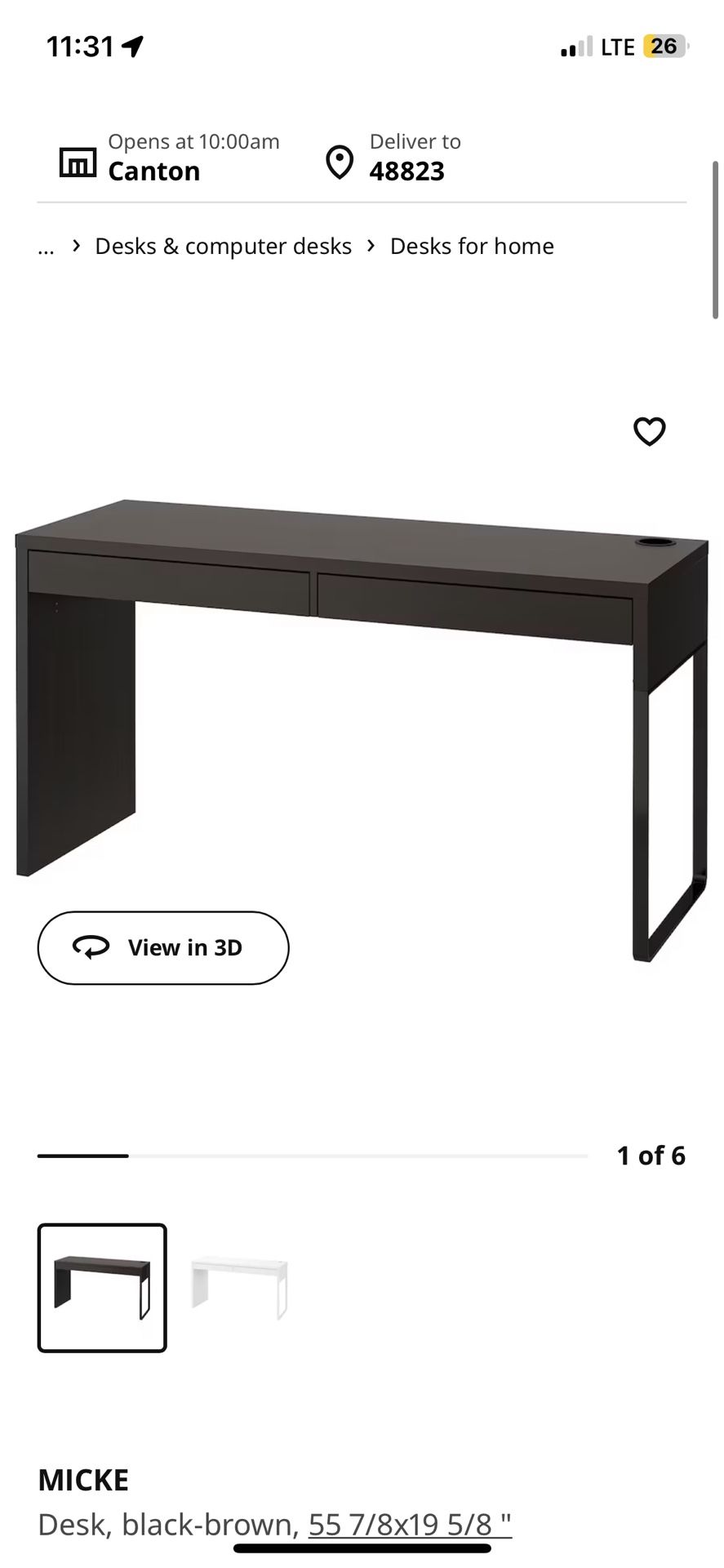The height and width of the screenshot is (1568, 724).
Task: Tap the heart icon to favorite this desk
Action: tap(649, 431)
